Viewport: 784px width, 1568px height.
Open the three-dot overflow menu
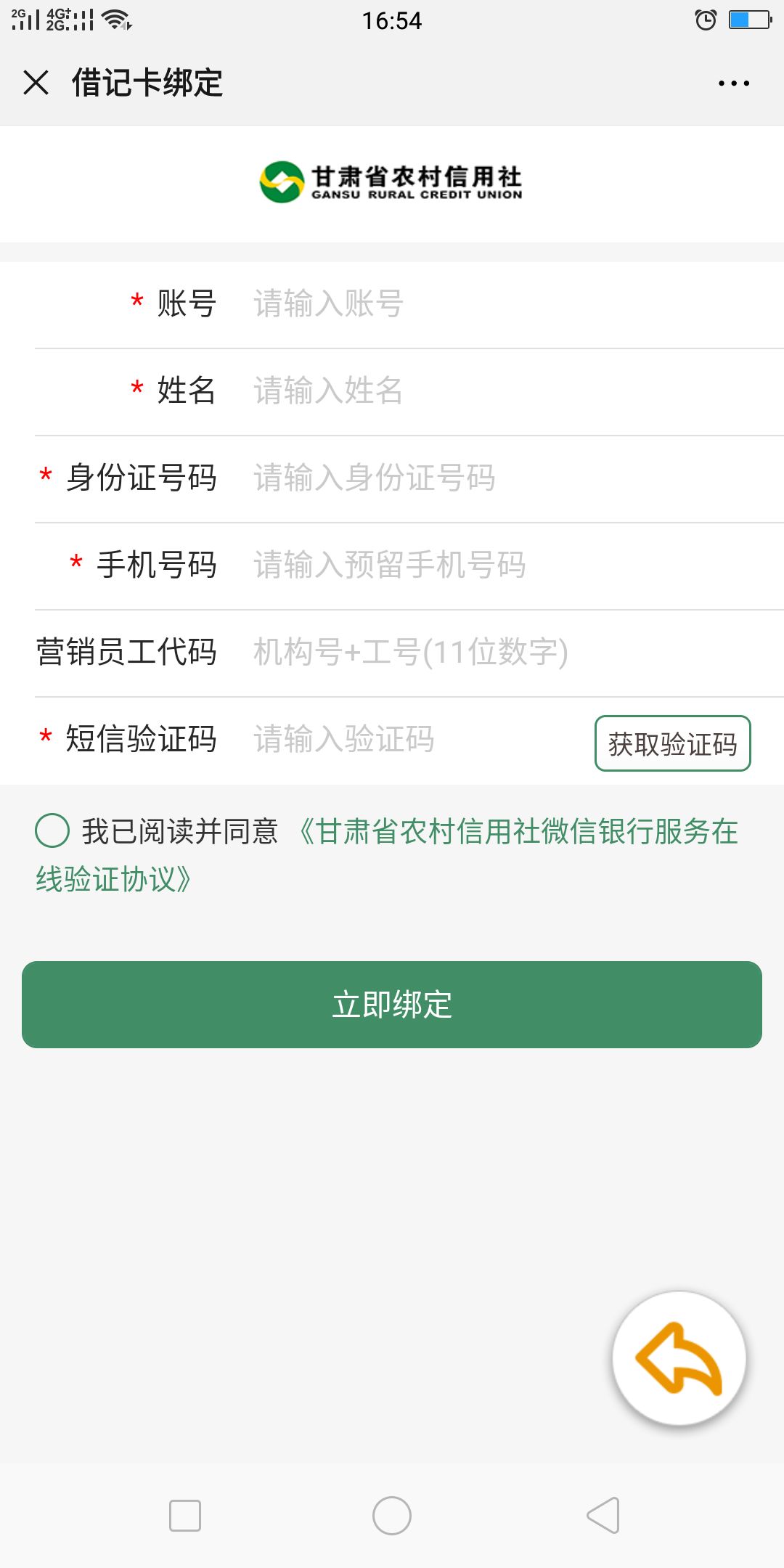point(733,83)
